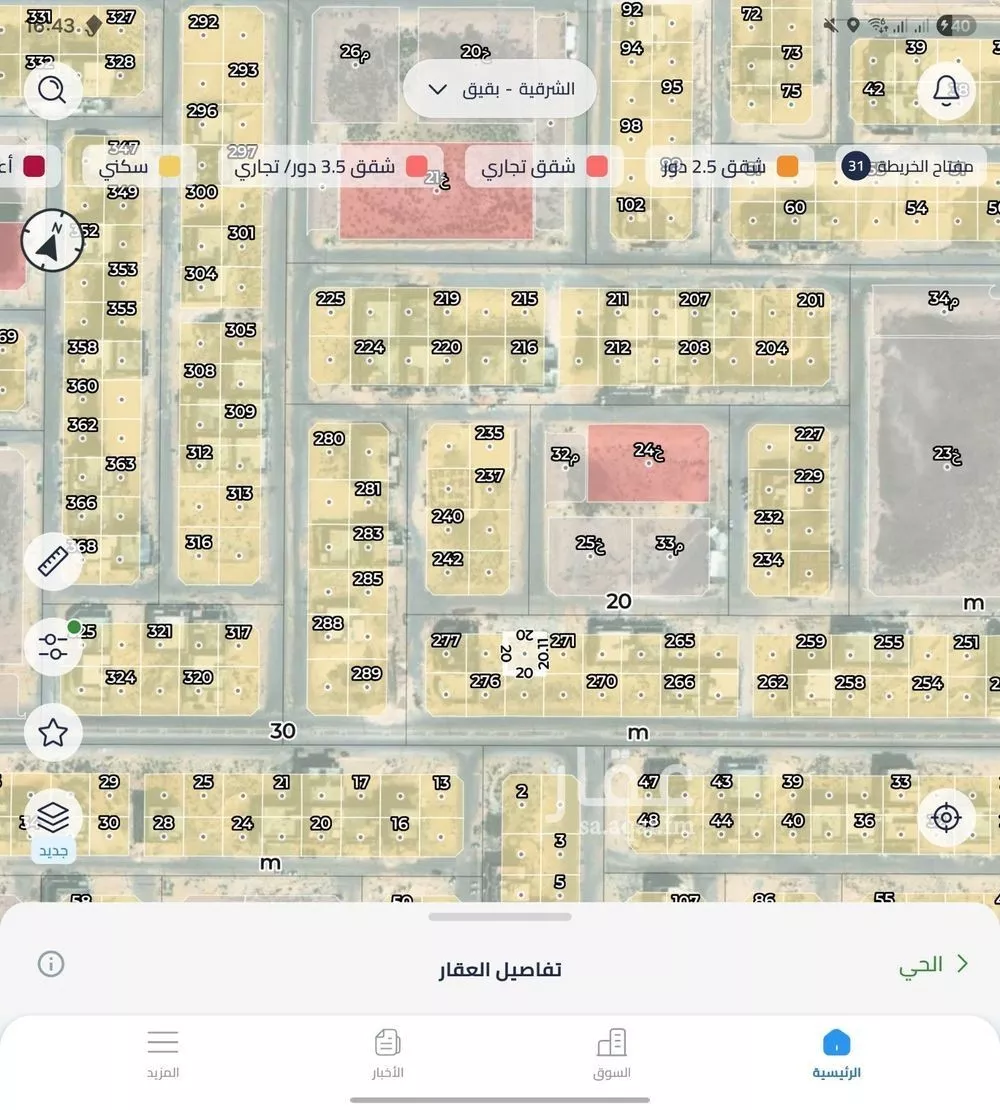Open the الأخبار news tab
This screenshot has height=1110, width=1000.
coord(387,1050)
